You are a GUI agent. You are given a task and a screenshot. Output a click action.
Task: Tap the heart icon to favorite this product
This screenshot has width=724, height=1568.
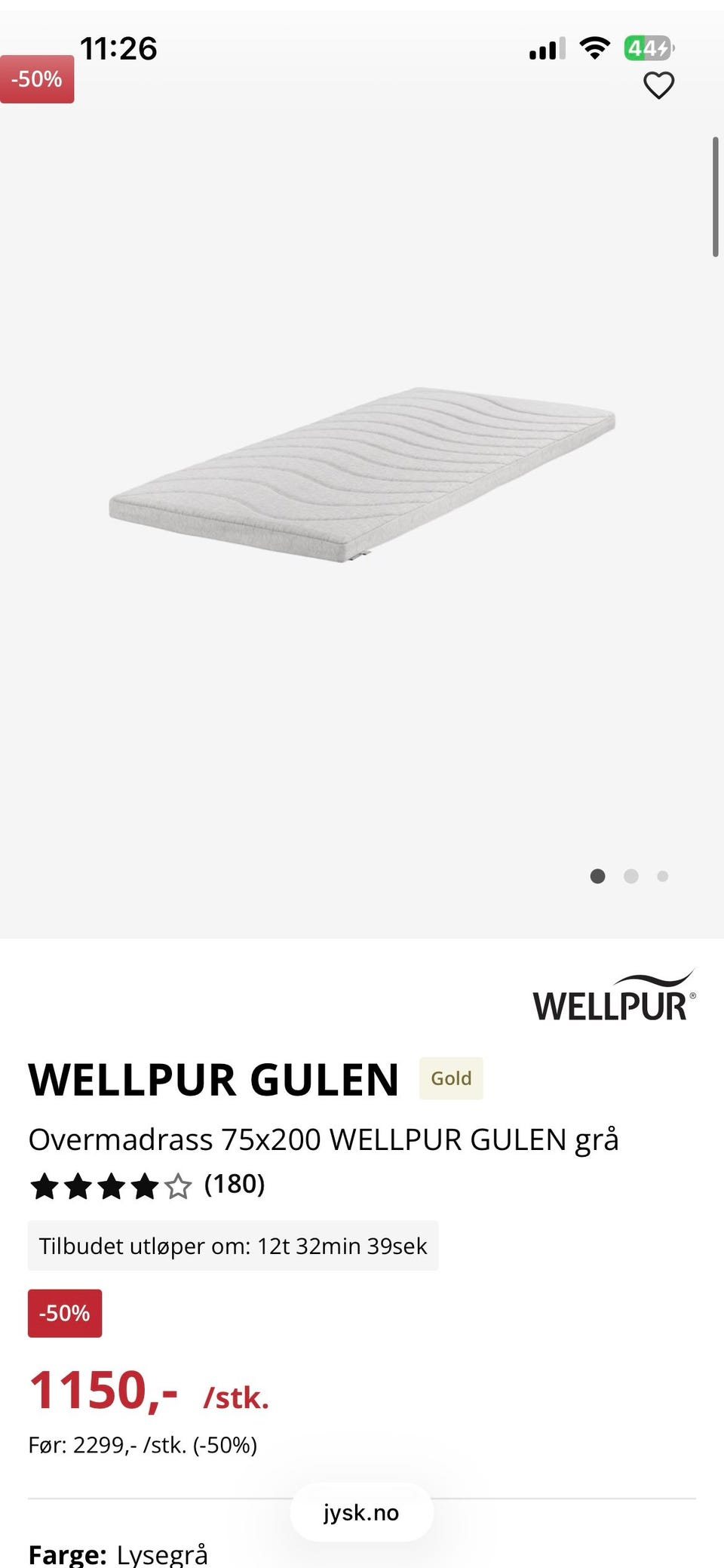pos(659,85)
